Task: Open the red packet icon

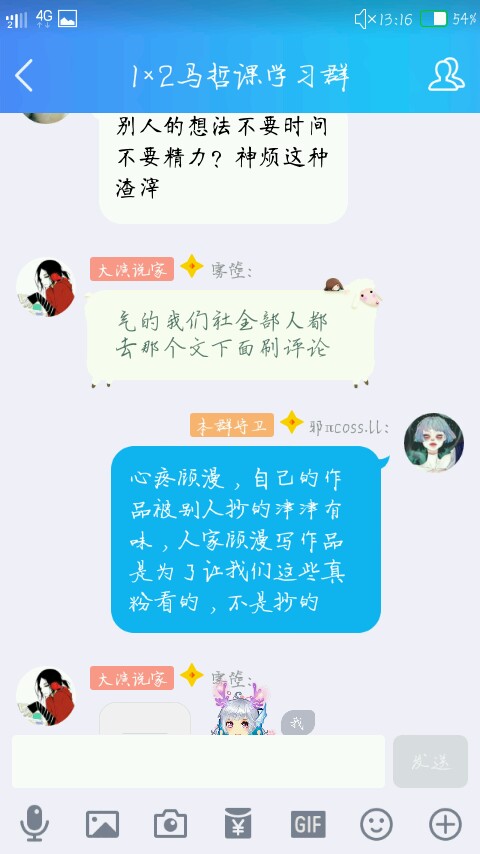Action: coord(238,824)
